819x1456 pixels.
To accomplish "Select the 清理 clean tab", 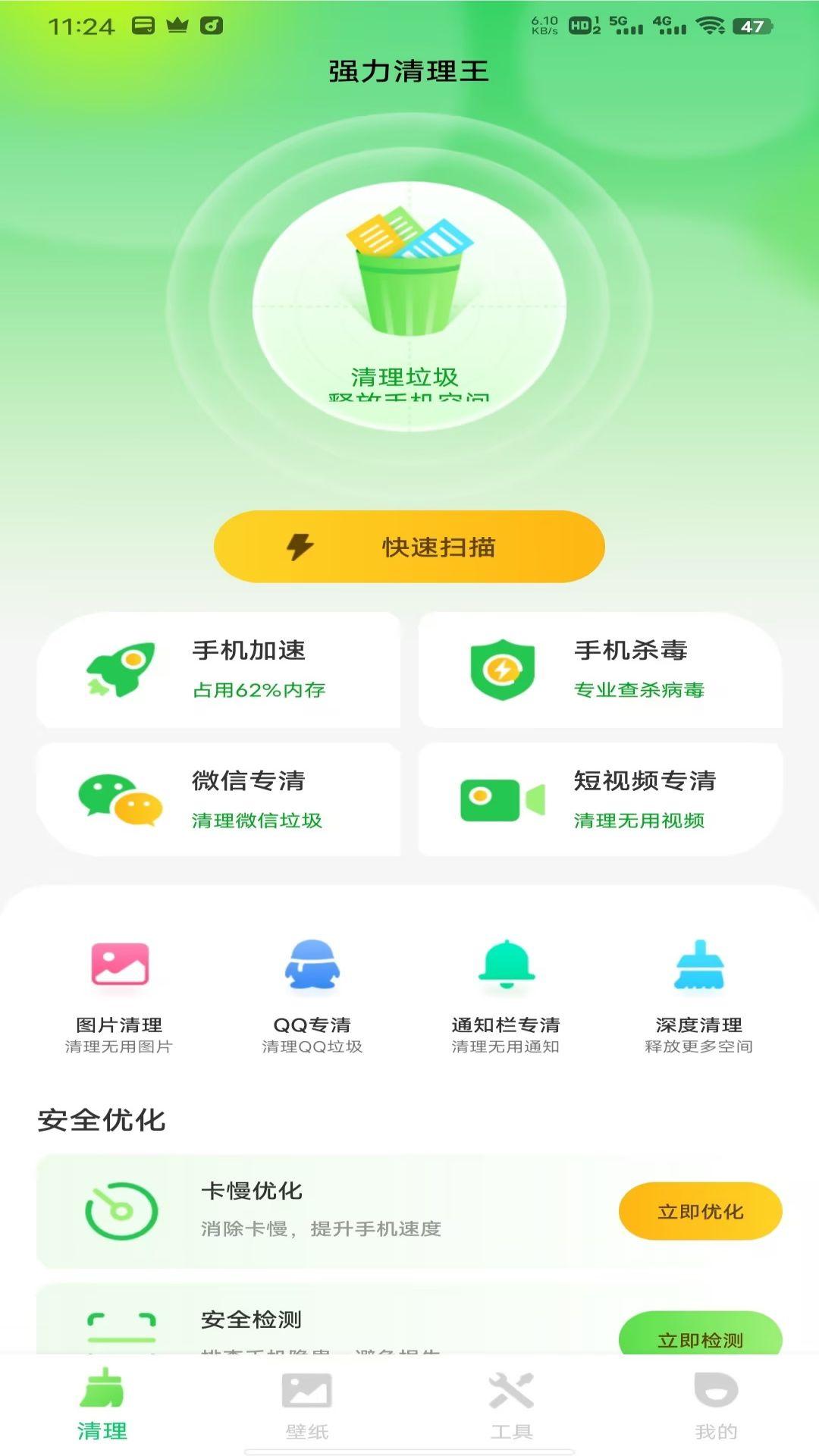I will 102,1405.
